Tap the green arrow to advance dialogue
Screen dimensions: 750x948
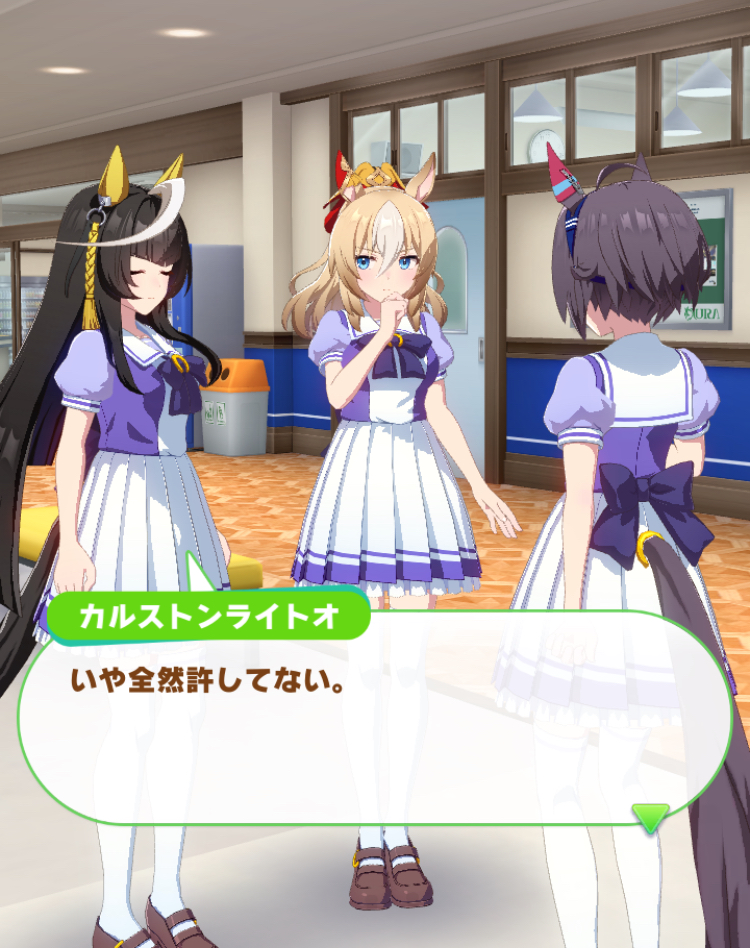tap(650, 818)
